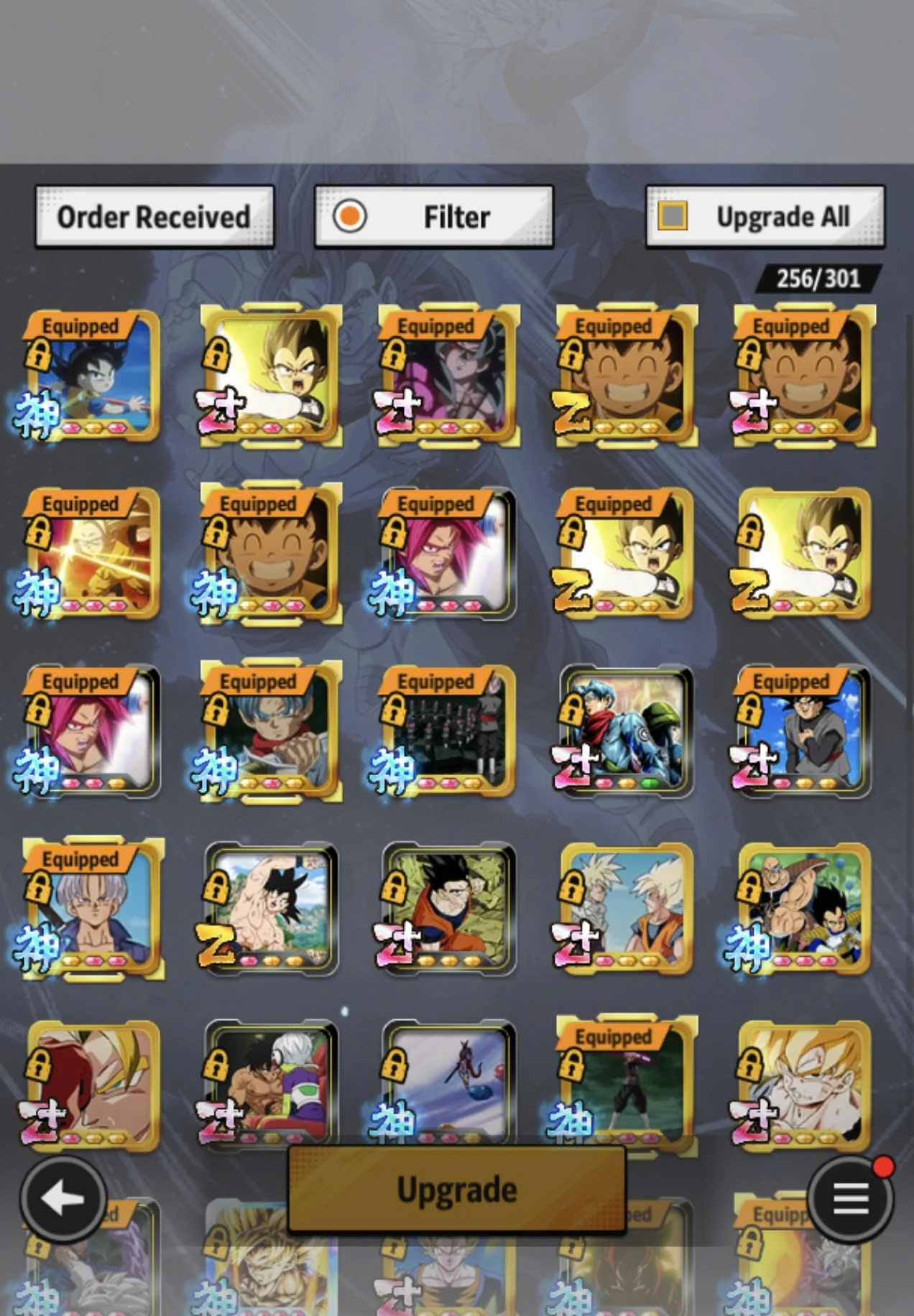Select the equipped kid Trunks tile
Viewport: 914px width, 1316px height.
92,909
